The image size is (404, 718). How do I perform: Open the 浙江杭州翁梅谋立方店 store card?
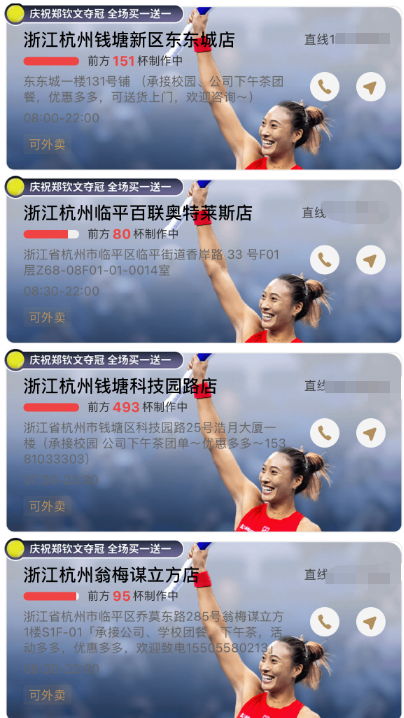click(204, 630)
